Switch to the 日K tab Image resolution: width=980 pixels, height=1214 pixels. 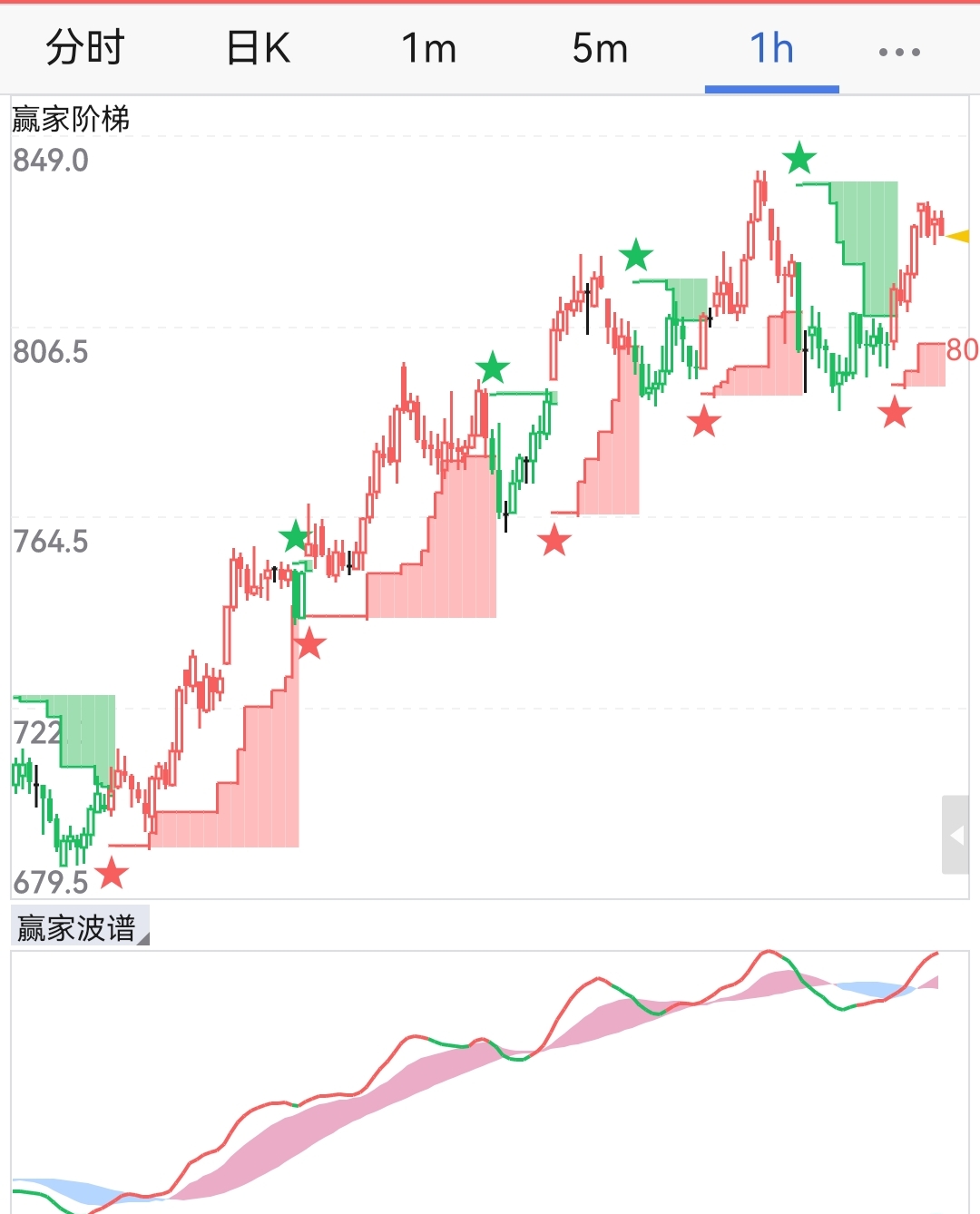pos(258,48)
